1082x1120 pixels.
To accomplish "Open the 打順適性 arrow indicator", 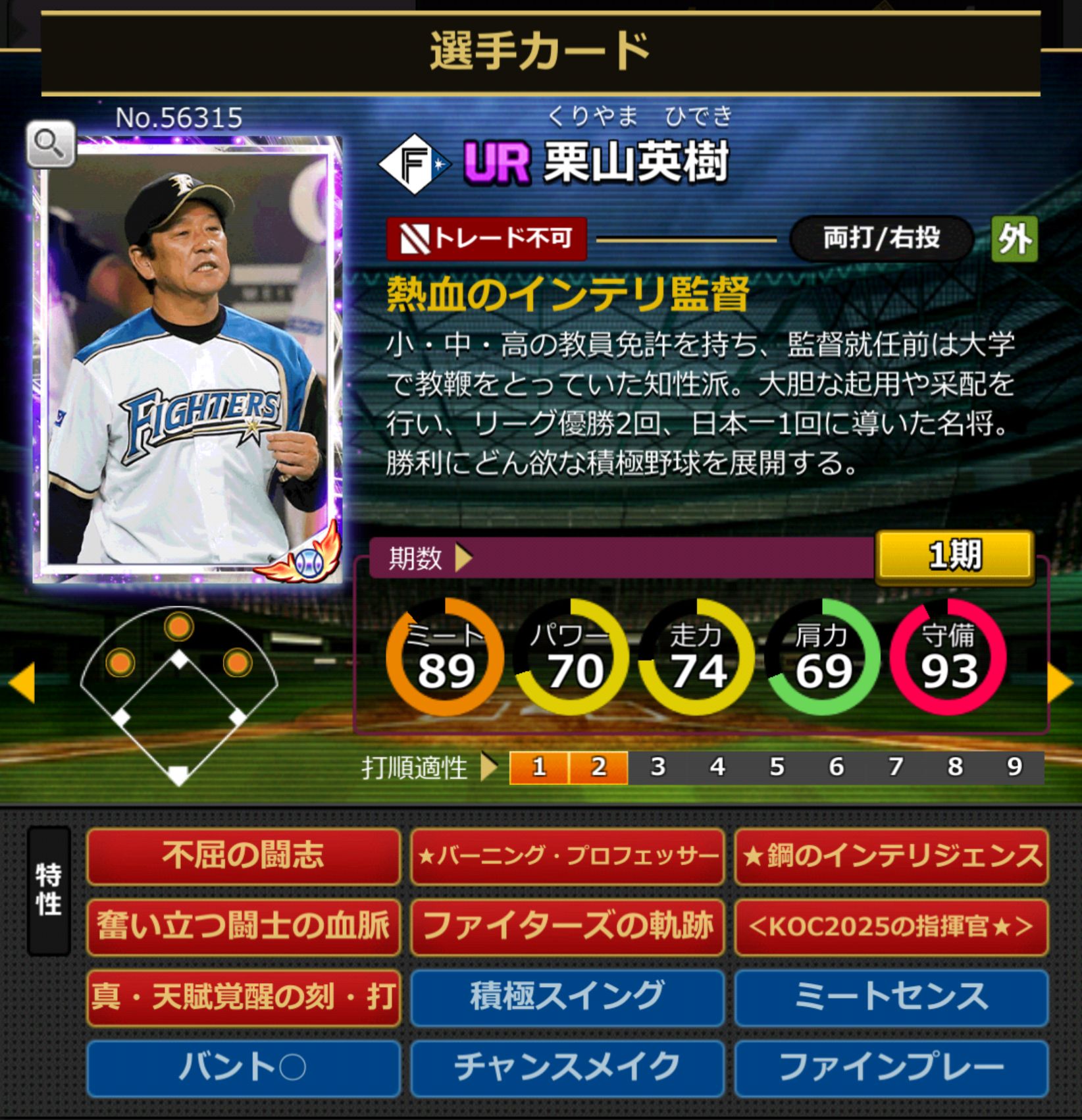I will pyautogui.click(x=488, y=768).
